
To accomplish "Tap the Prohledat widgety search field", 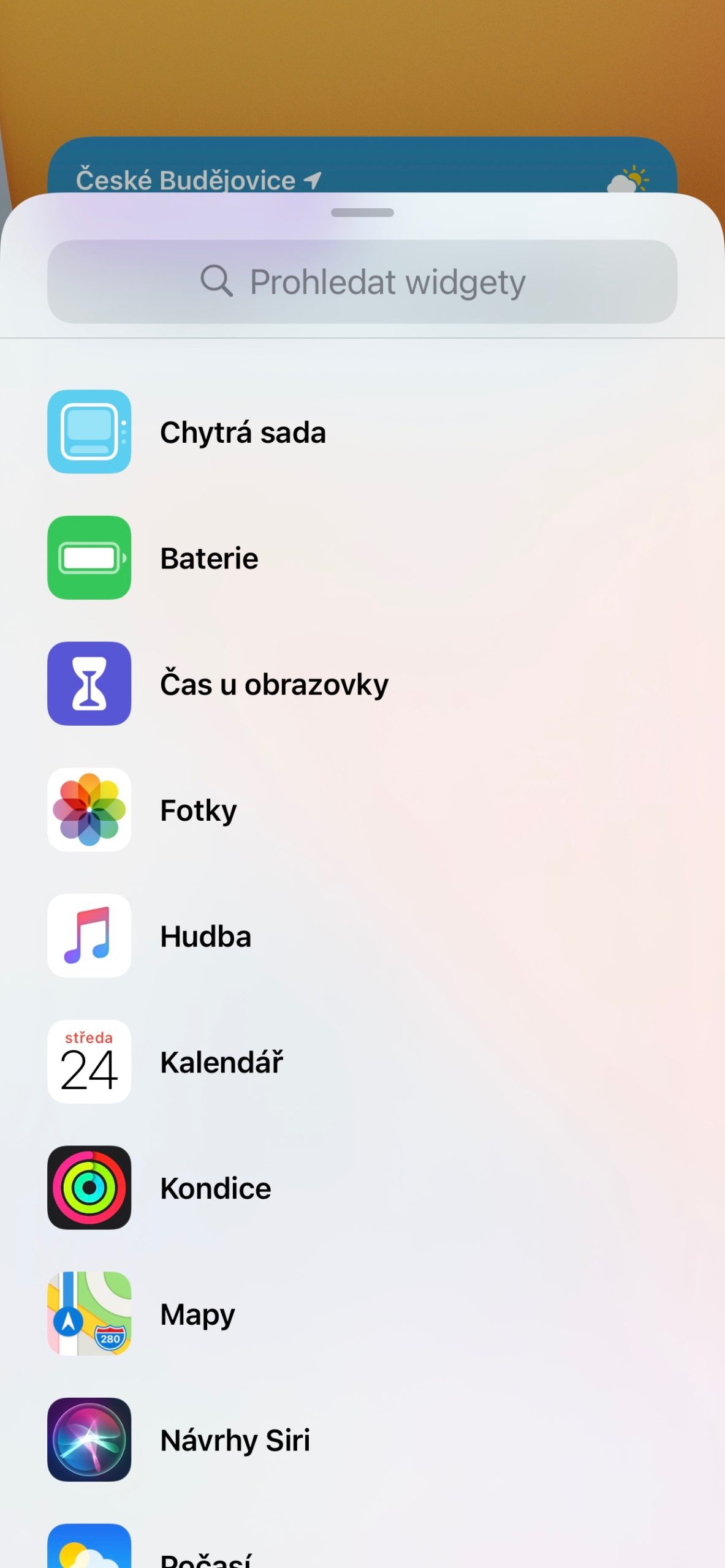I will tap(362, 282).
